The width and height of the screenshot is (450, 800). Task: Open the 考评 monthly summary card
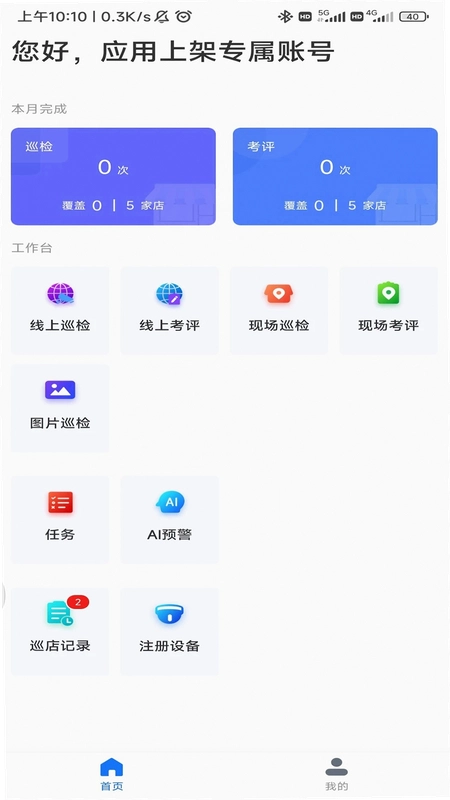(335, 176)
